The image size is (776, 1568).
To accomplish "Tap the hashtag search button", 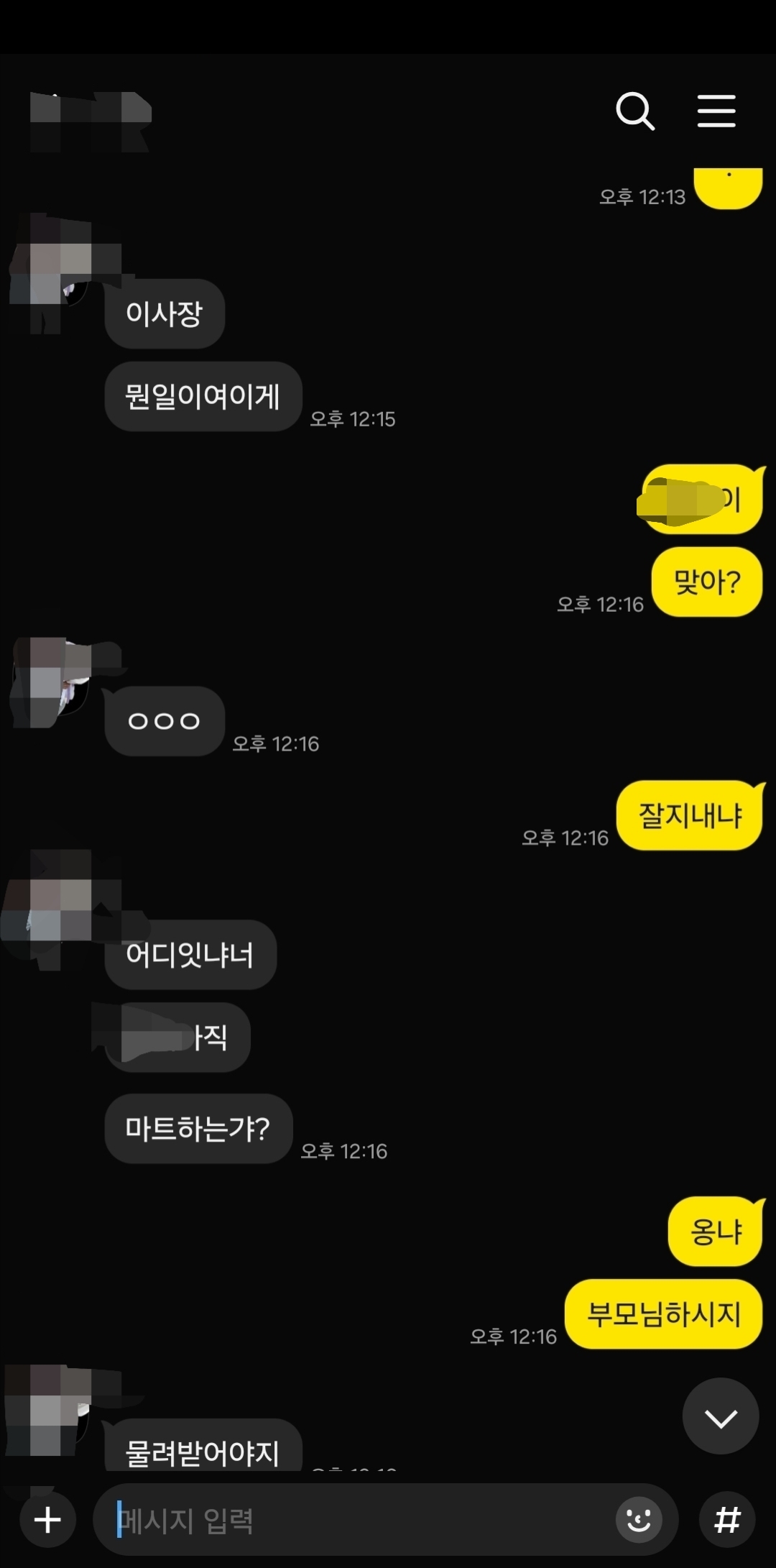I will 726,1520.
